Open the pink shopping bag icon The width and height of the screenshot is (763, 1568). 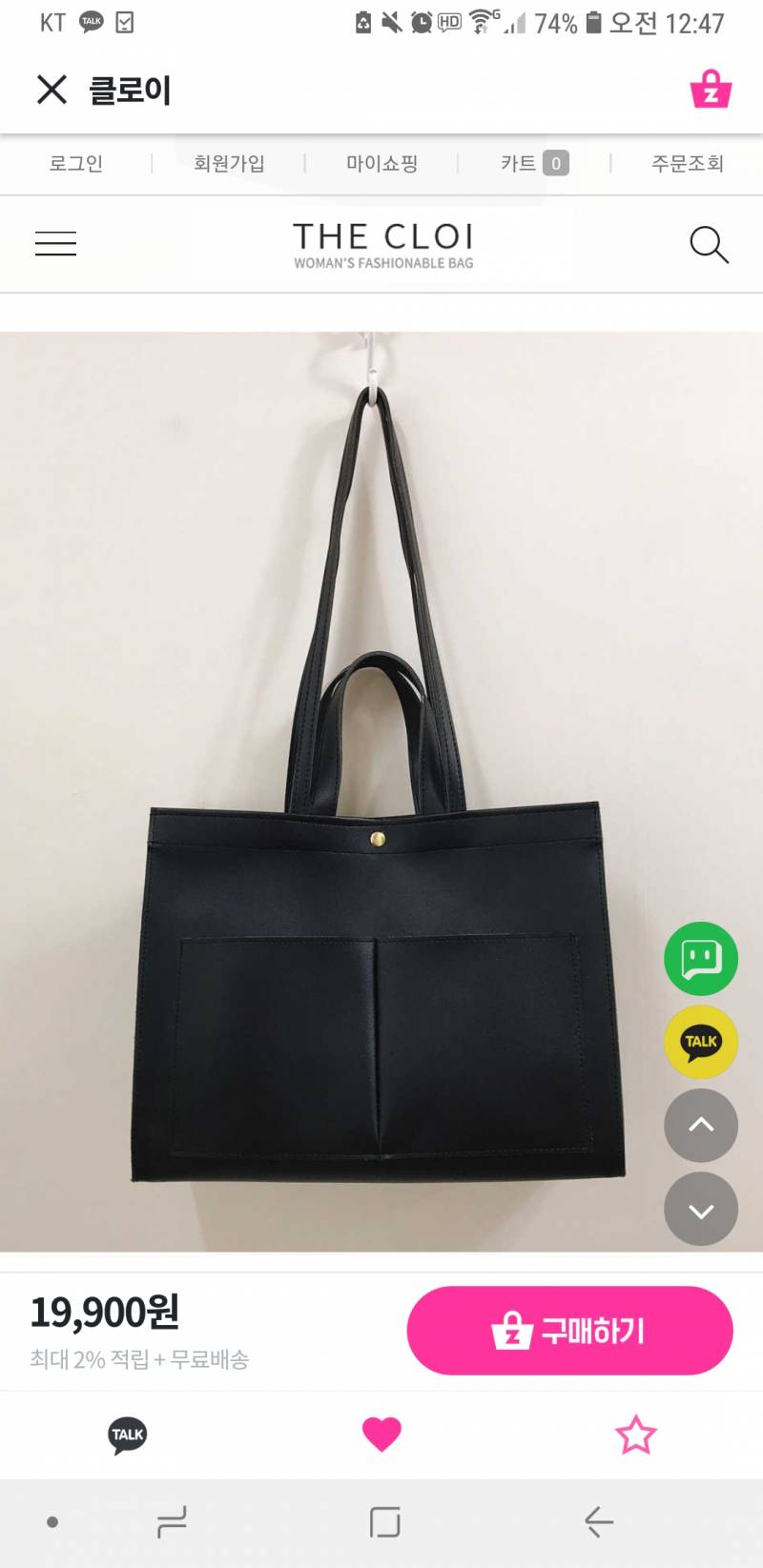pos(711,90)
